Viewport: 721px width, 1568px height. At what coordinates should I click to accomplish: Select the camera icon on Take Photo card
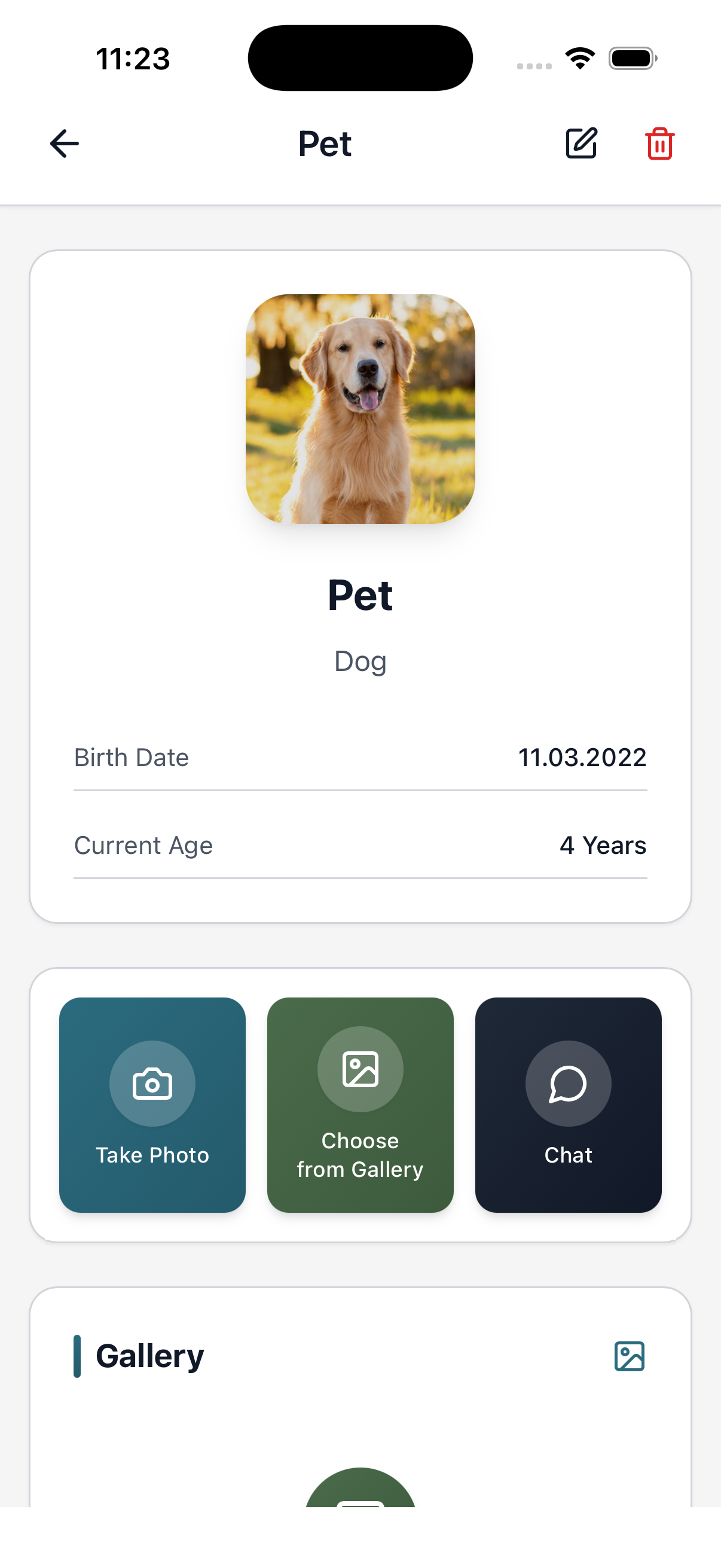[x=152, y=1084]
